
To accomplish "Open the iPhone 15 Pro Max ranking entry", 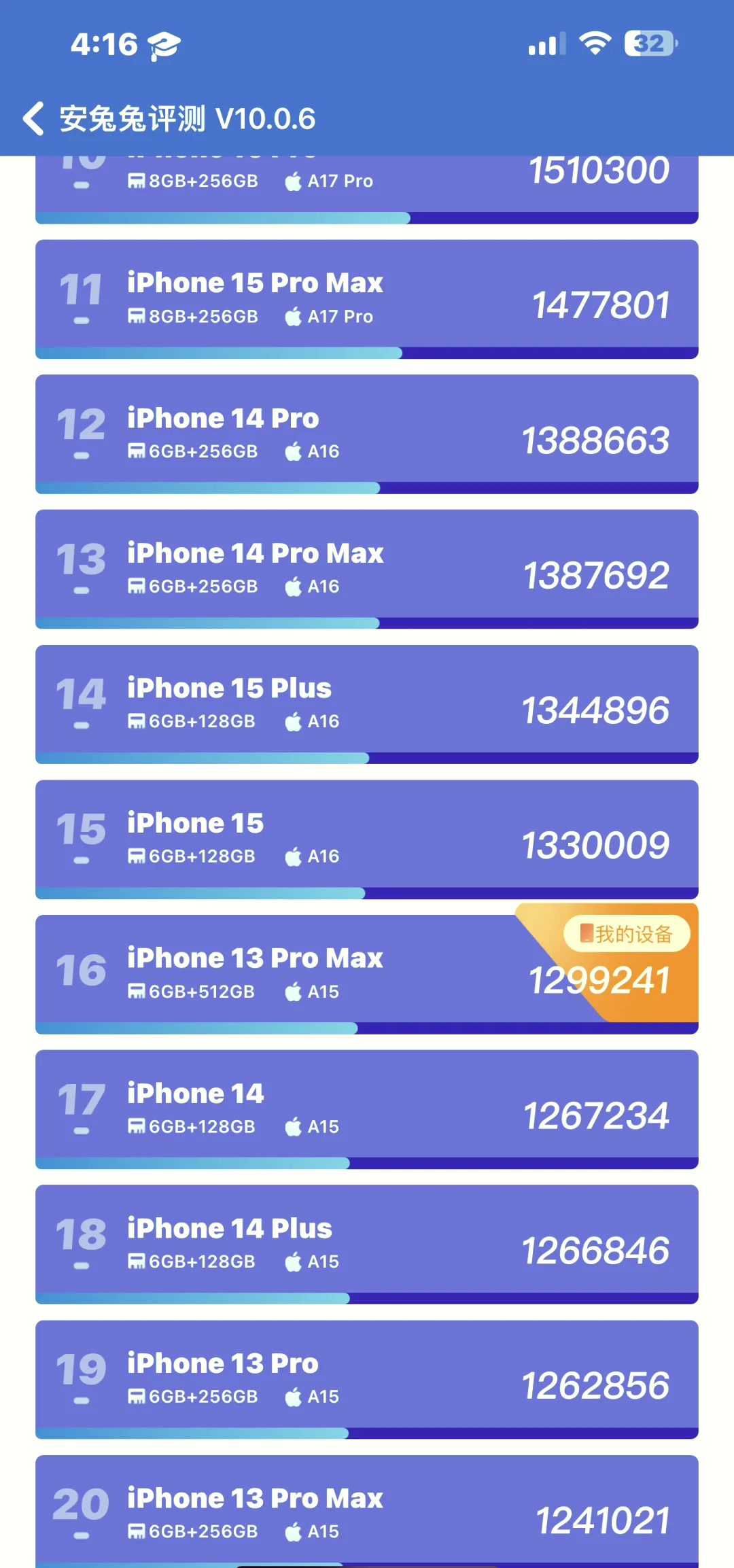I will coord(367,298).
